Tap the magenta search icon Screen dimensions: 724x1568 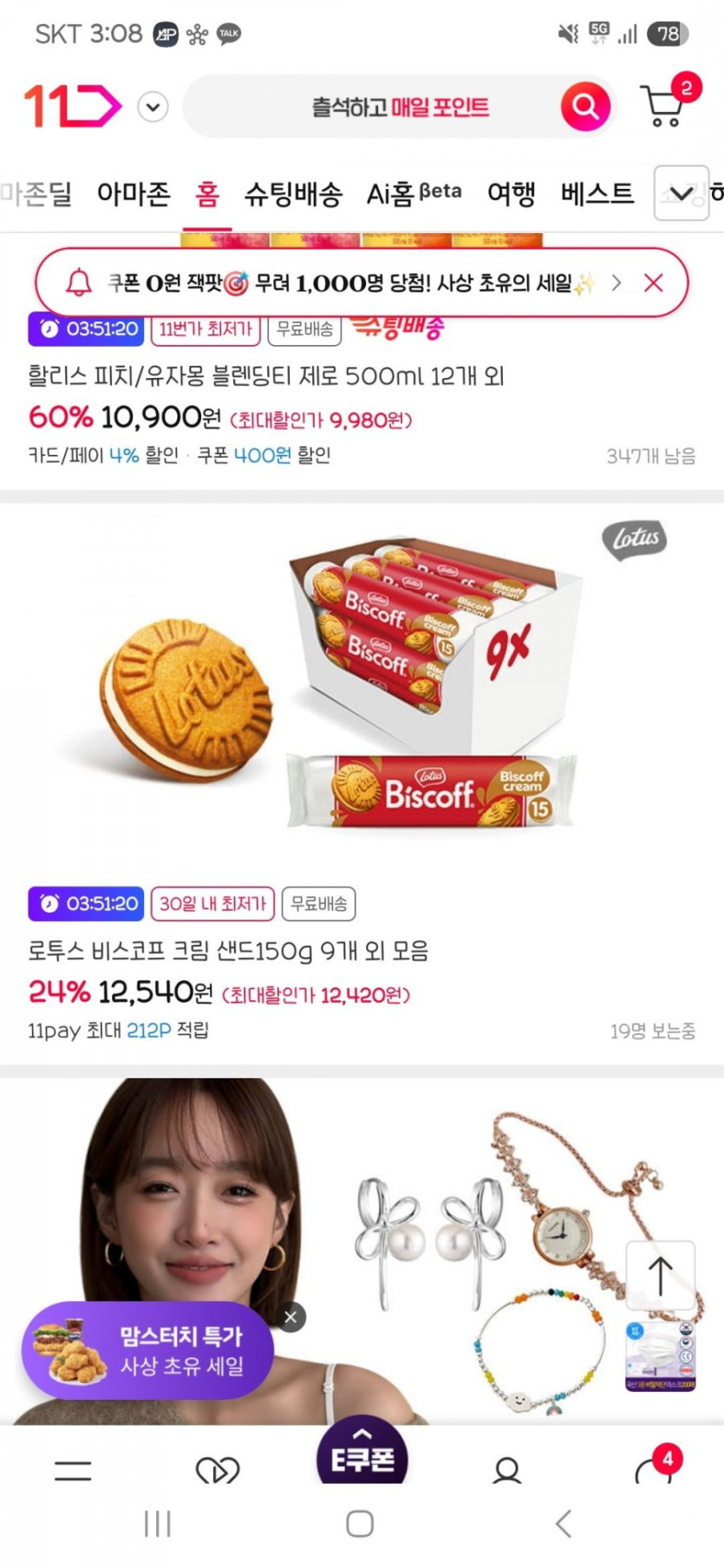click(585, 107)
